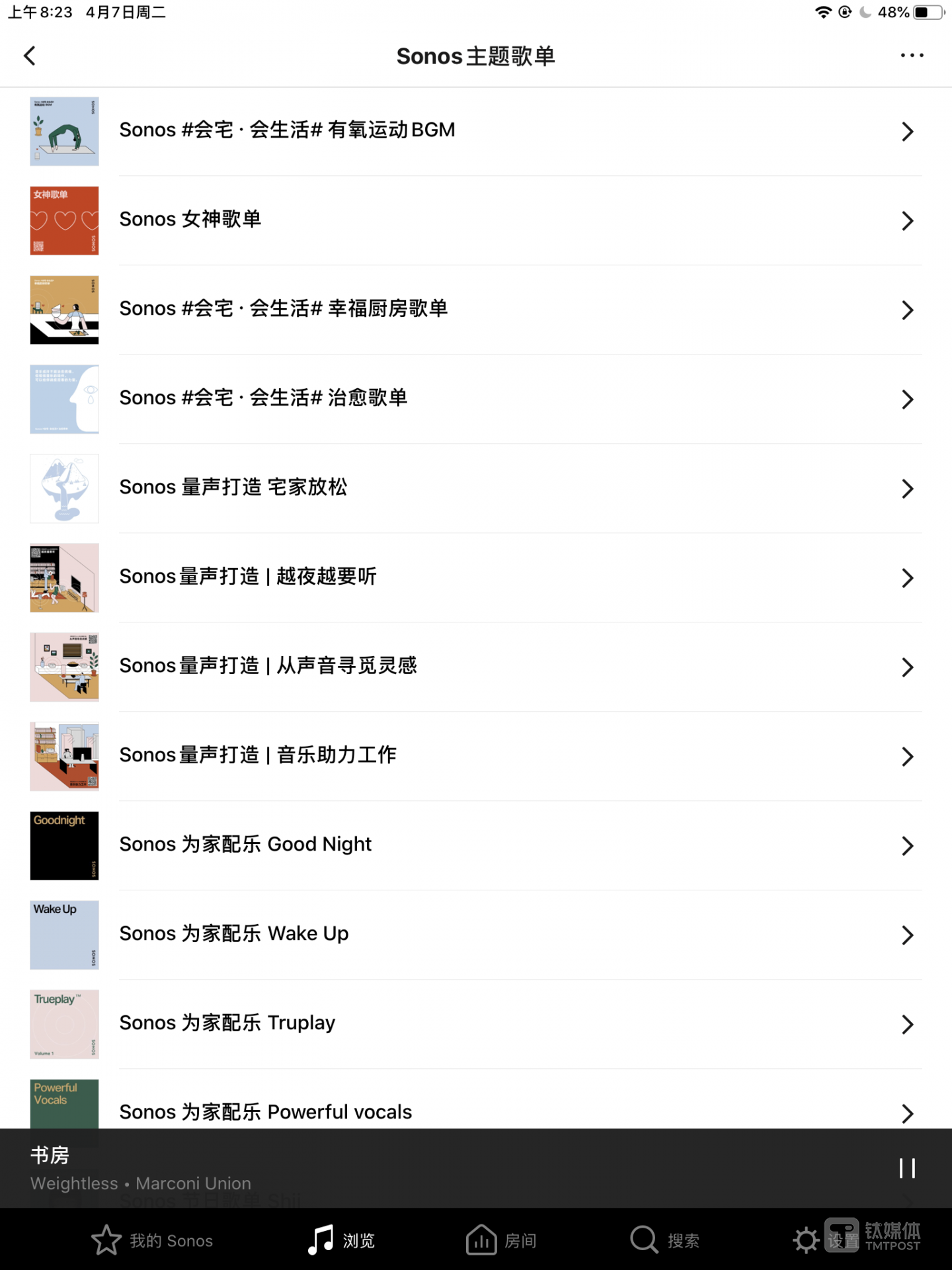Select the 幸福厨房歌单 playlist
Image resolution: width=952 pixels, height=1270 pixels.
coord(283,309)
